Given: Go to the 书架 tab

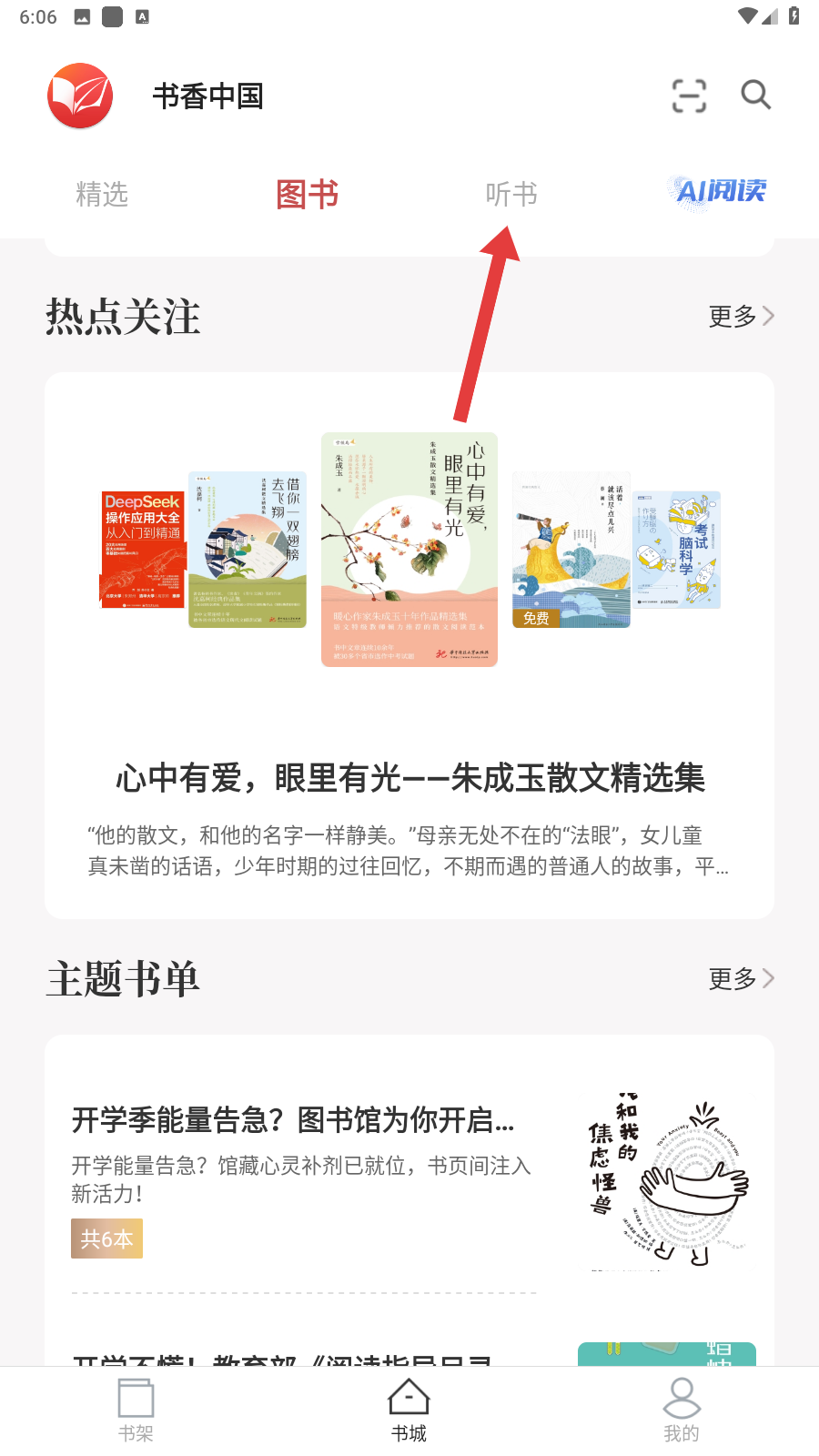Looking at the screenshot, I should [x=136, y=1410].
